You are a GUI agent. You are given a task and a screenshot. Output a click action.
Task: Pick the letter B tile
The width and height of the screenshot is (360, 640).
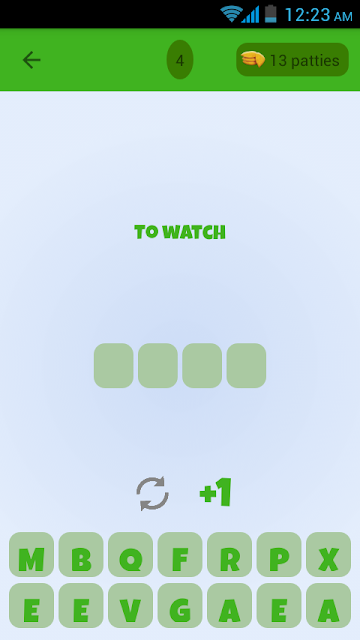point(81,554)
